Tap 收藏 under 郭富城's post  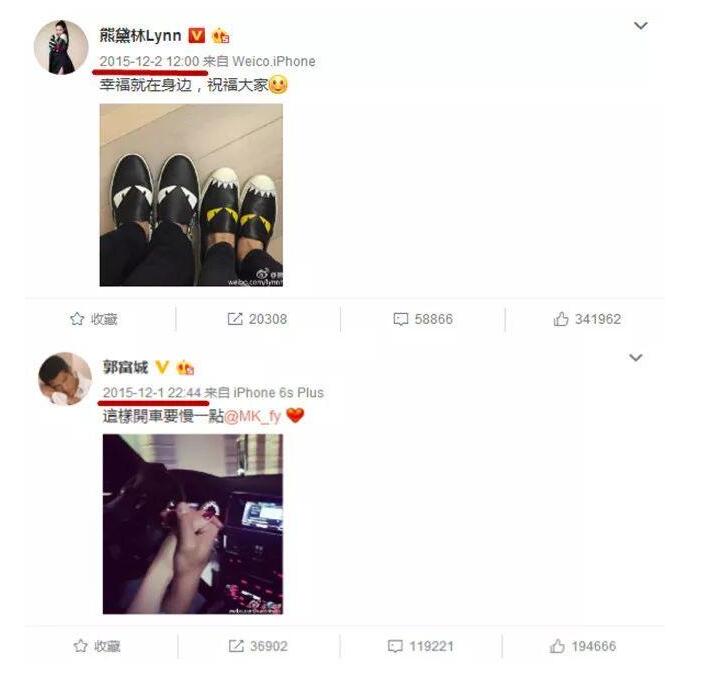(x=96, y=647)
